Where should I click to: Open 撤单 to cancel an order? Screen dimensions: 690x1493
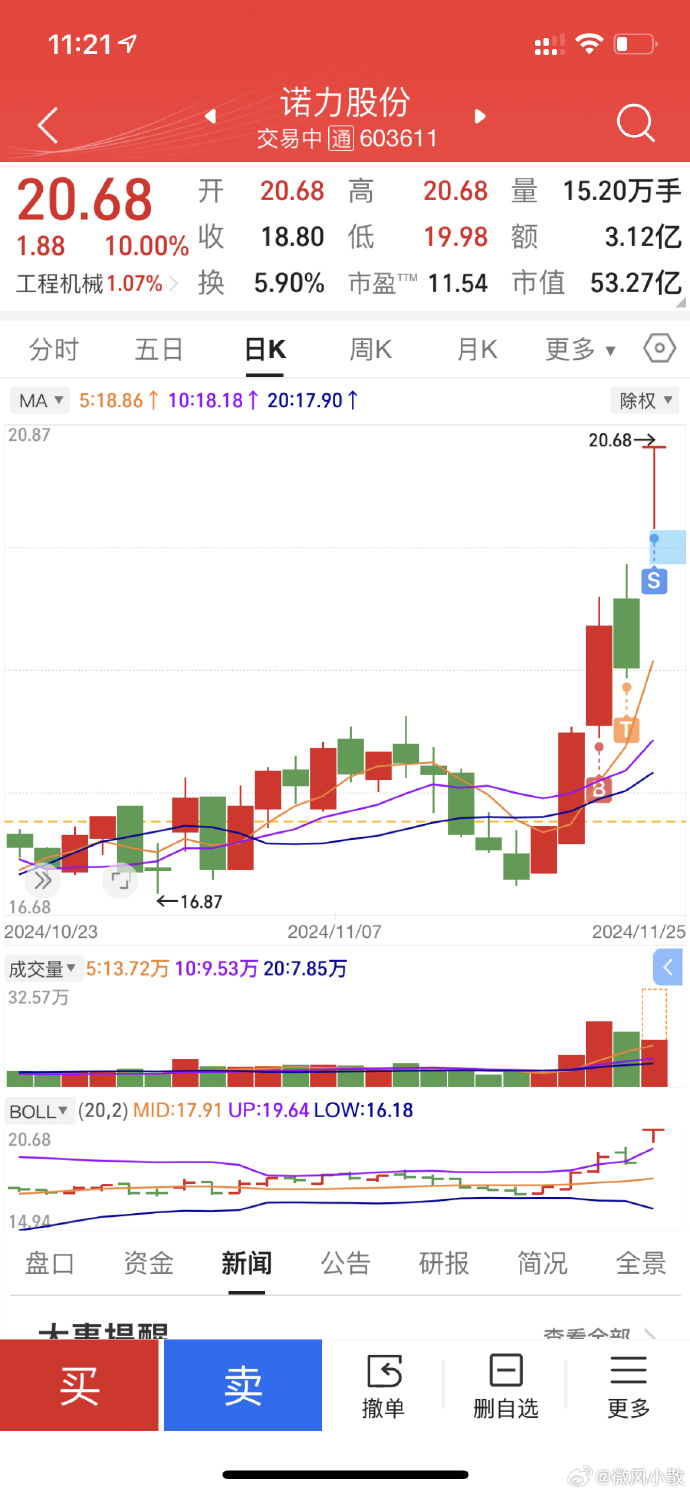[383, 1386]
